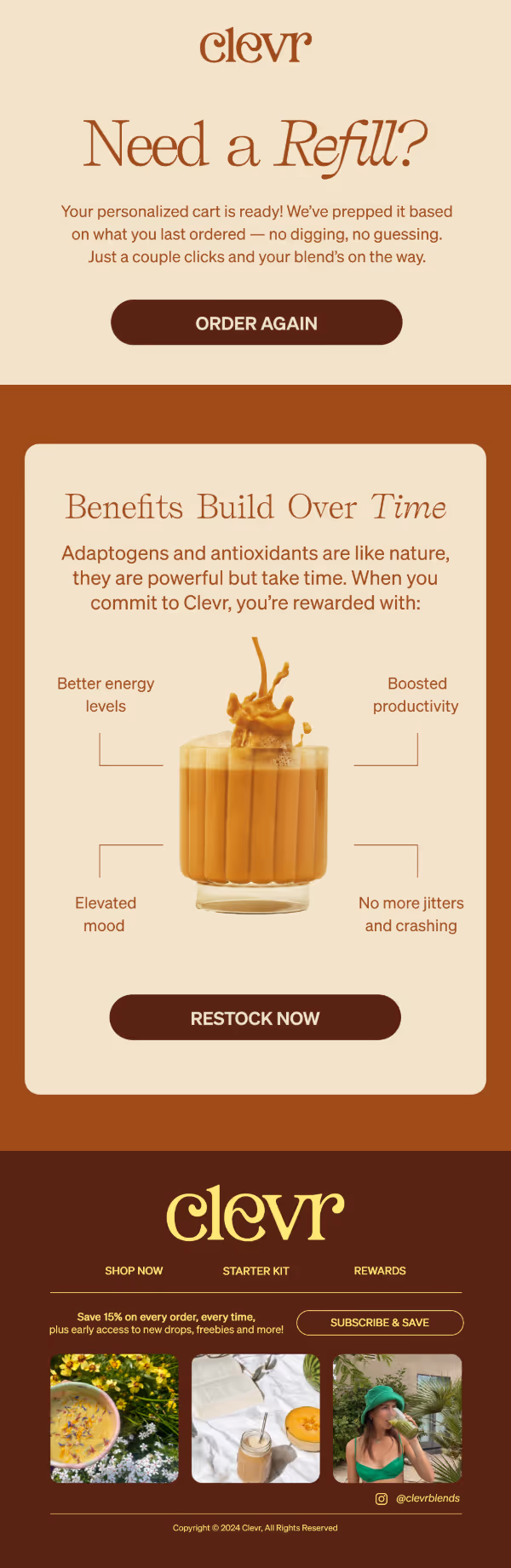Tap RESTOCK NOW button
This screenshot has height=1568, width=511.
[x=255, y=1017]
